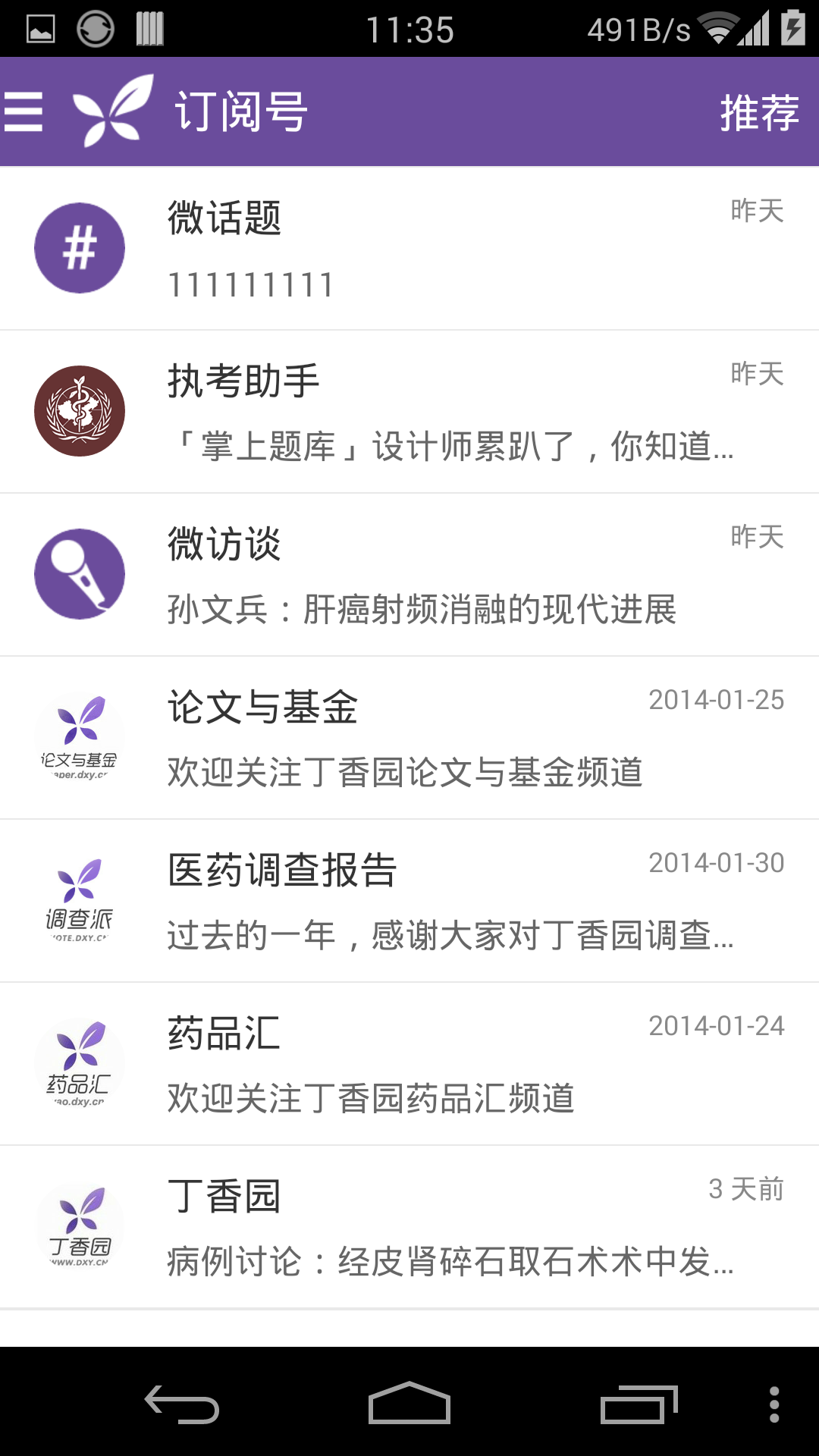Open the navigation drawer menu
819x1456 pixels.
coord(24,112)
